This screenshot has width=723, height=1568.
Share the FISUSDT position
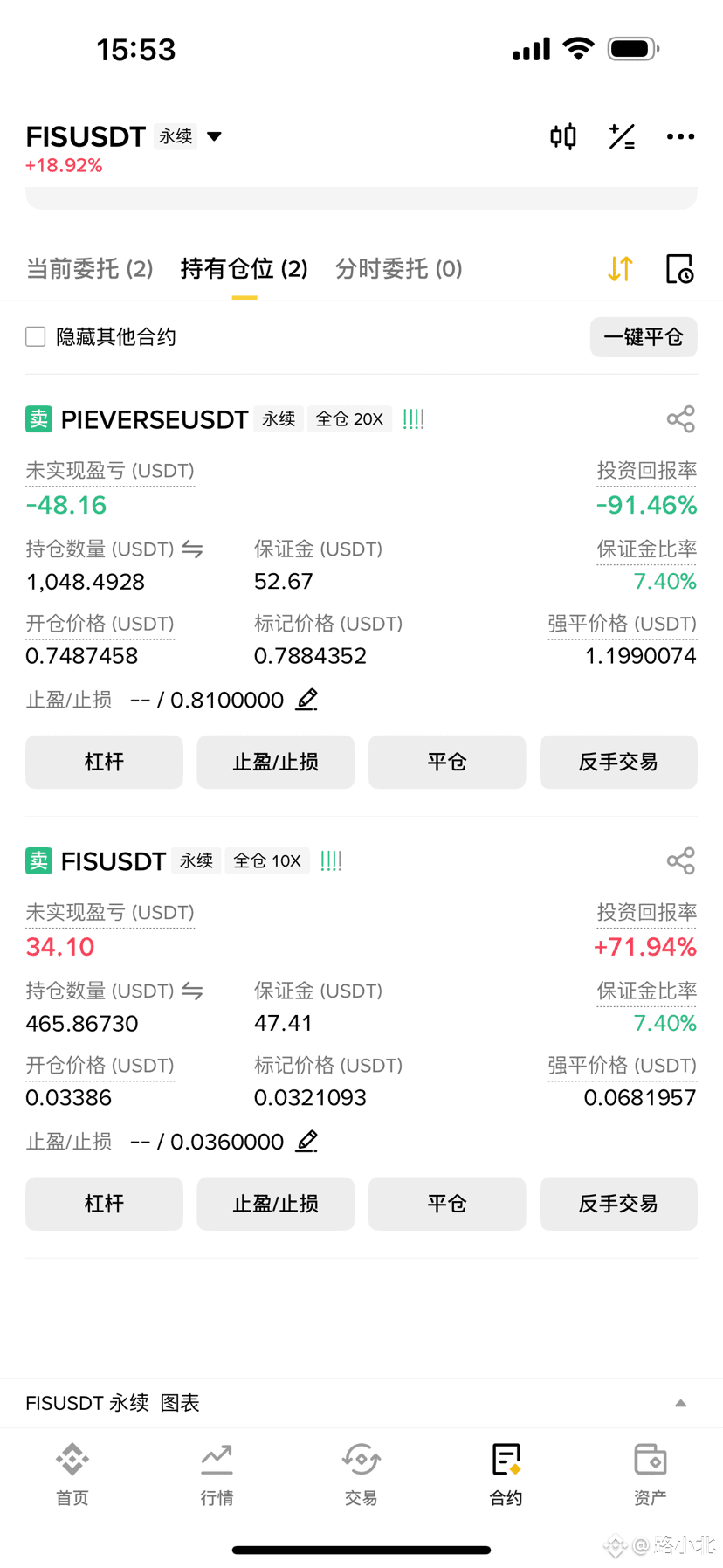click(680, 861)
